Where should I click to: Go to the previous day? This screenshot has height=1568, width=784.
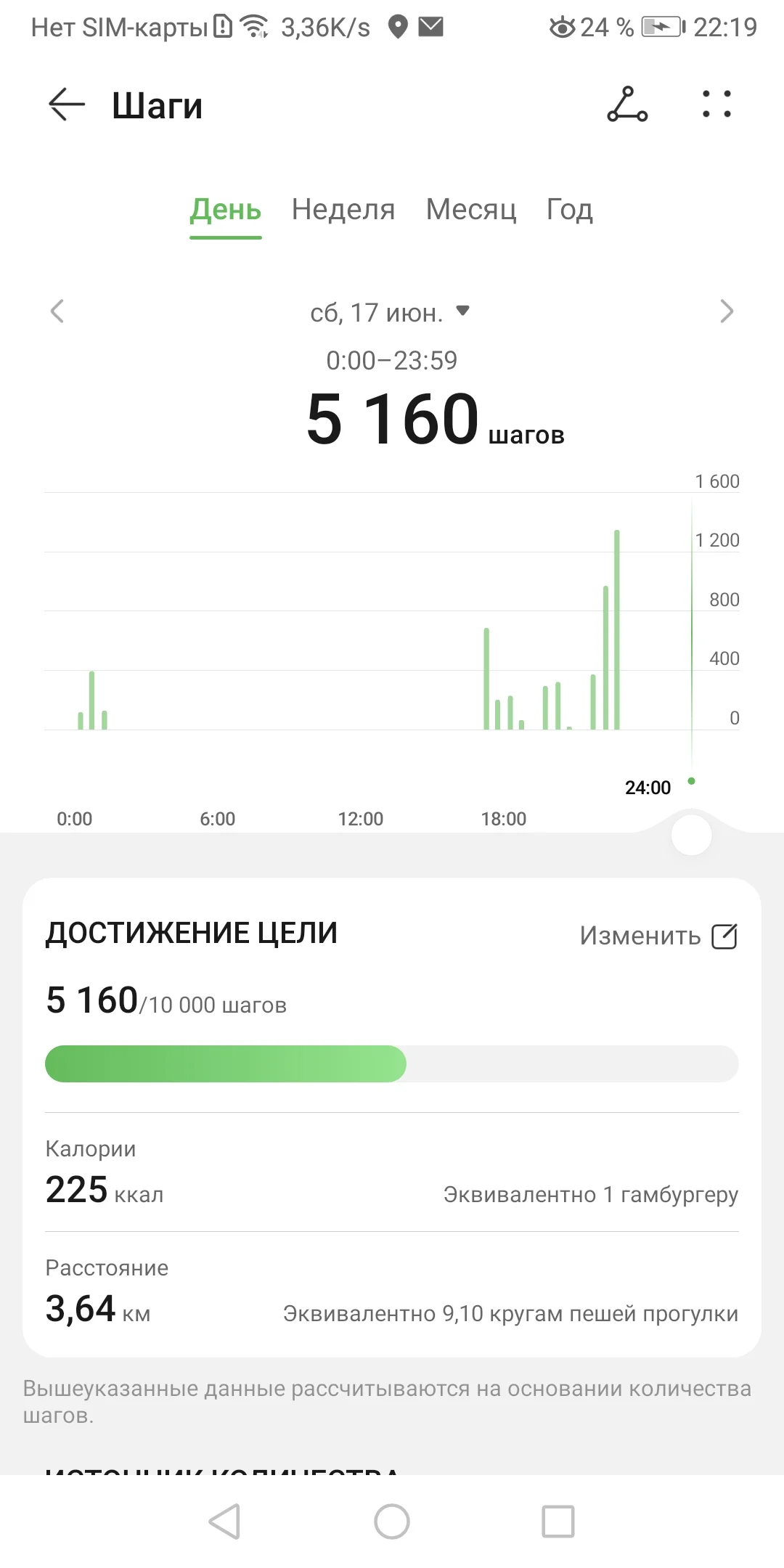click(x=57, y=311)
